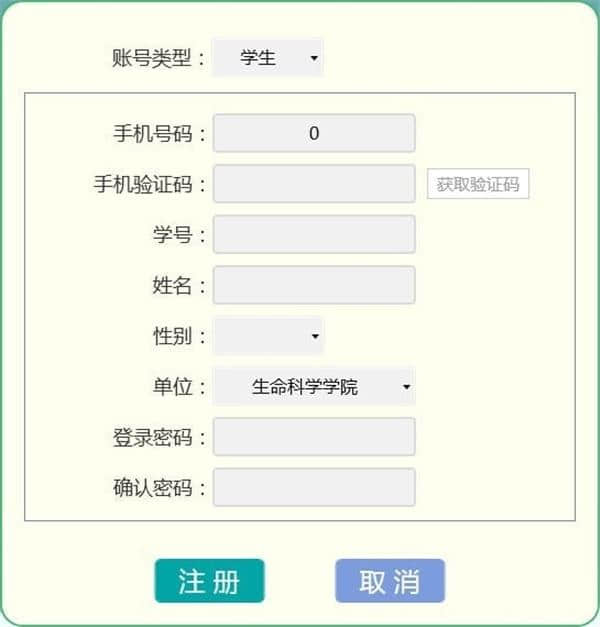
Task: Tap the 姓名 text field
Action: coord(314,285)
